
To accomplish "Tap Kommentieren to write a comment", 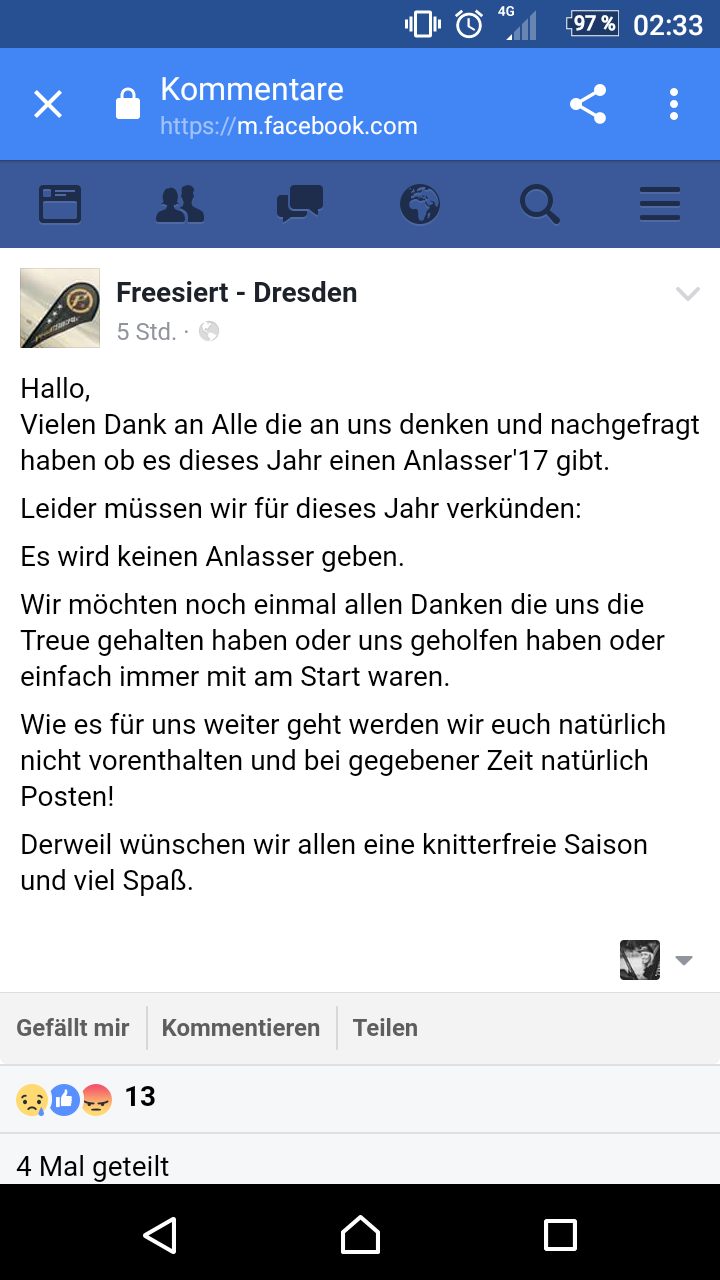I will [241, 1028].
